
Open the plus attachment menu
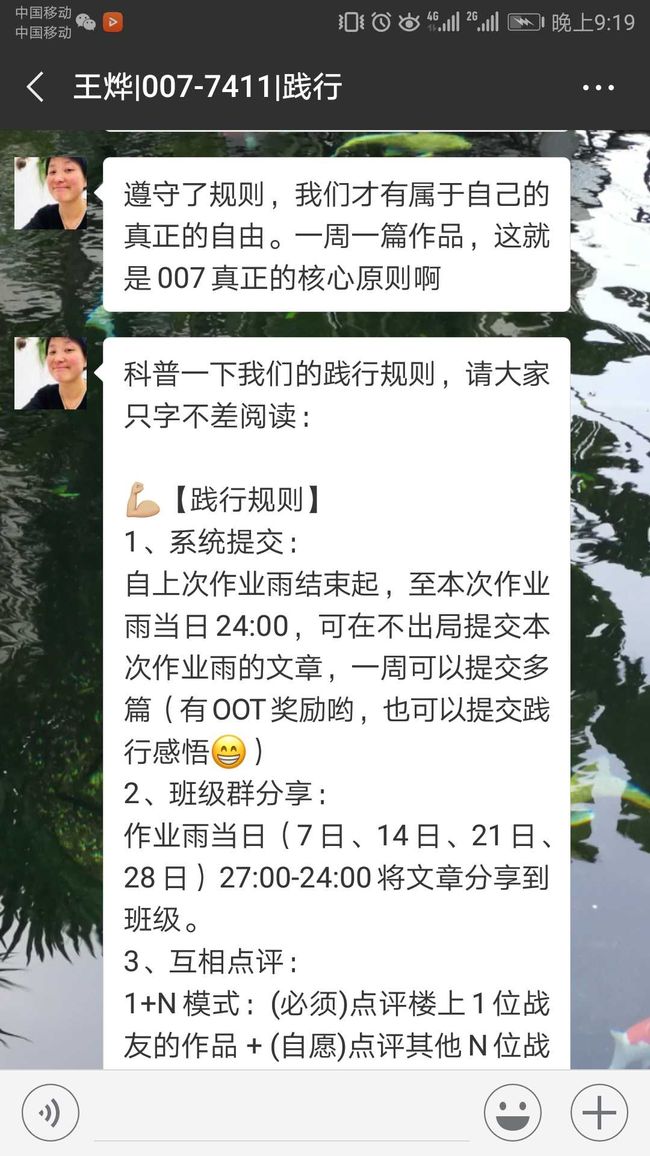coord(599,1113)
